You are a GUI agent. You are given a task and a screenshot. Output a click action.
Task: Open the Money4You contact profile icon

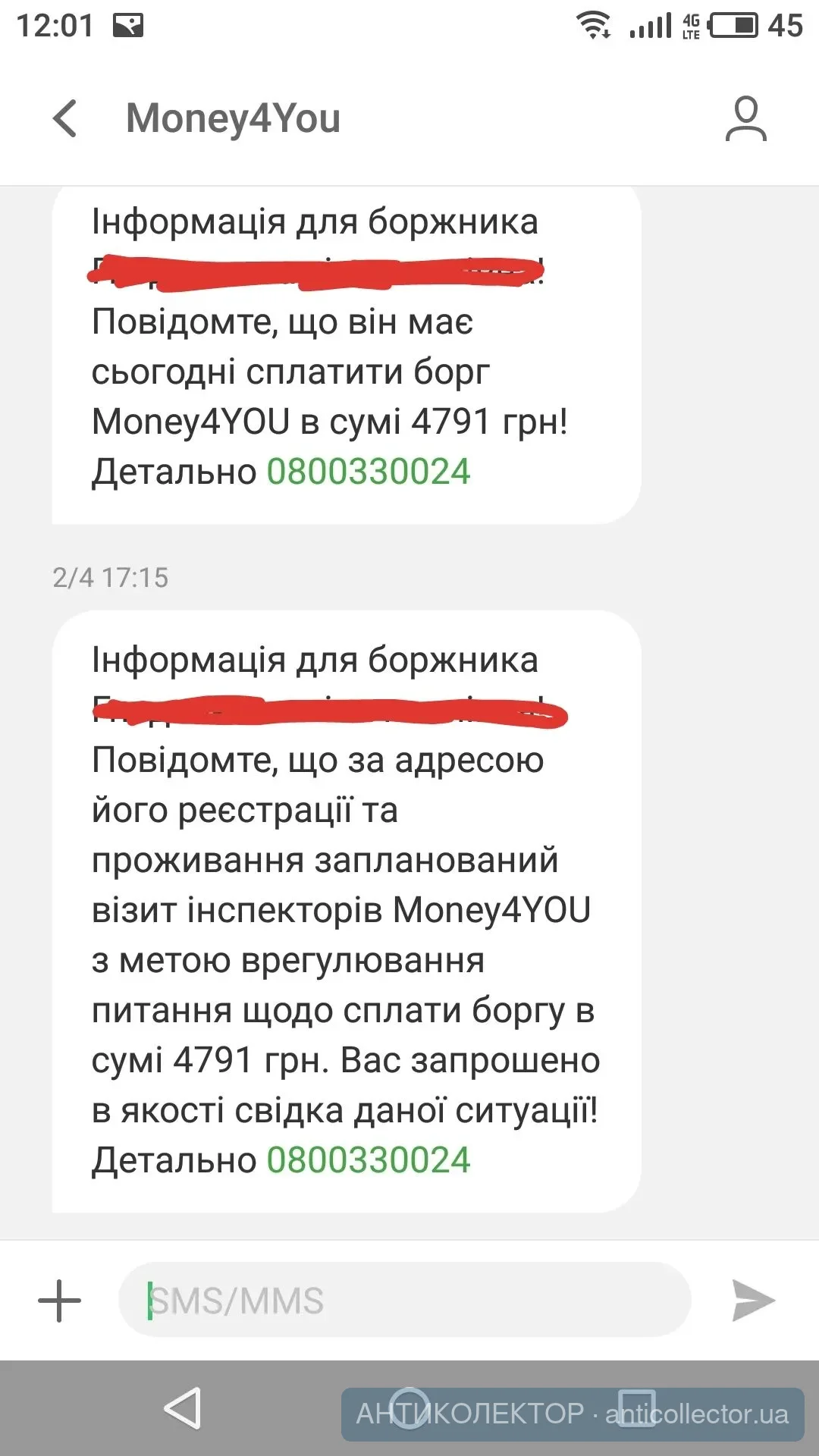click(x=745, y=119)
